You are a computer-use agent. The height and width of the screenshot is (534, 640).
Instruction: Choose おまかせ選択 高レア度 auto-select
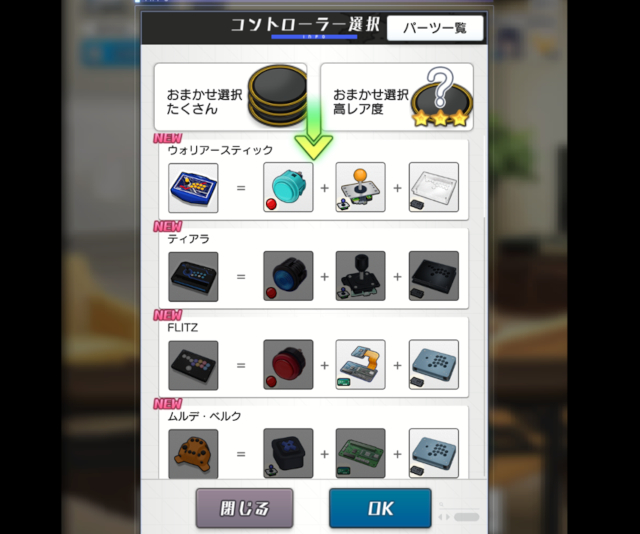(396, 97)
